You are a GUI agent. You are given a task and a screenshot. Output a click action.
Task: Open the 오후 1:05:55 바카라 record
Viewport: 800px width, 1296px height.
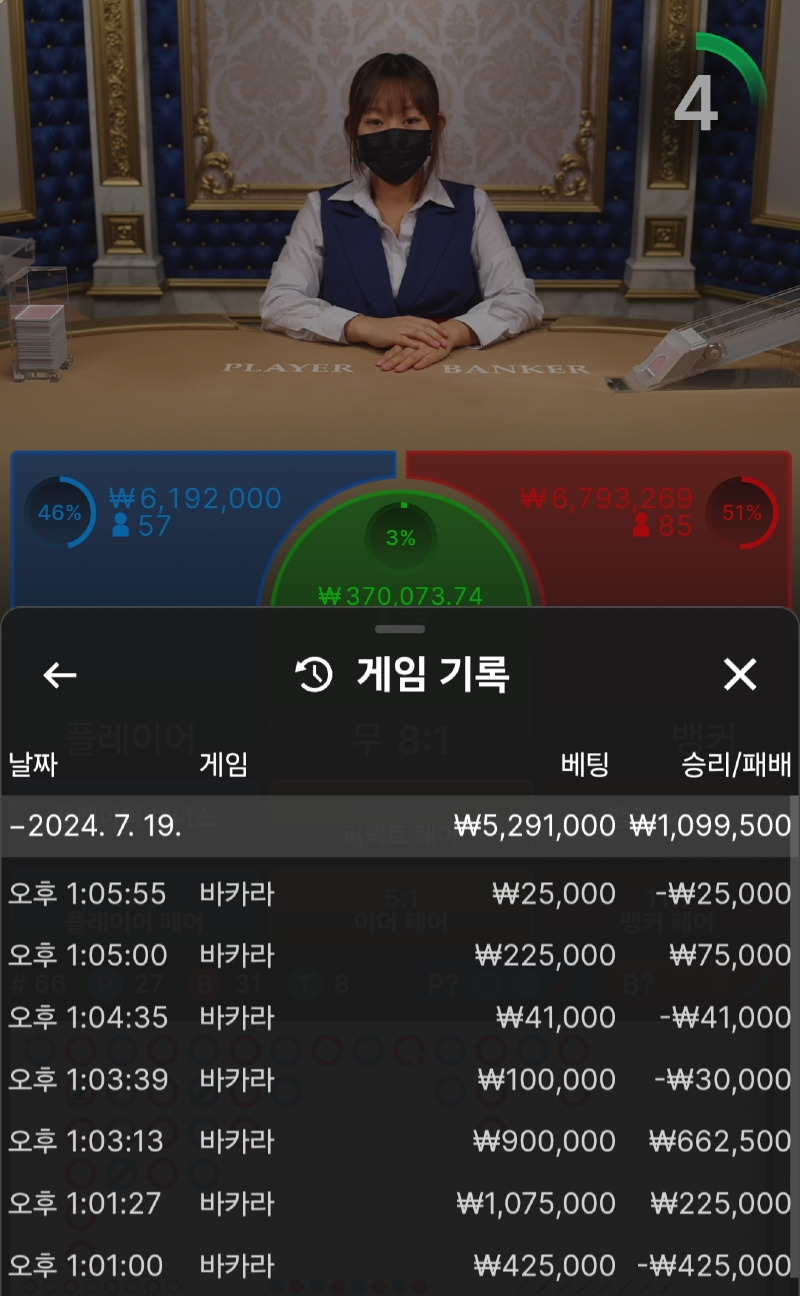click(x=398, y=893)
